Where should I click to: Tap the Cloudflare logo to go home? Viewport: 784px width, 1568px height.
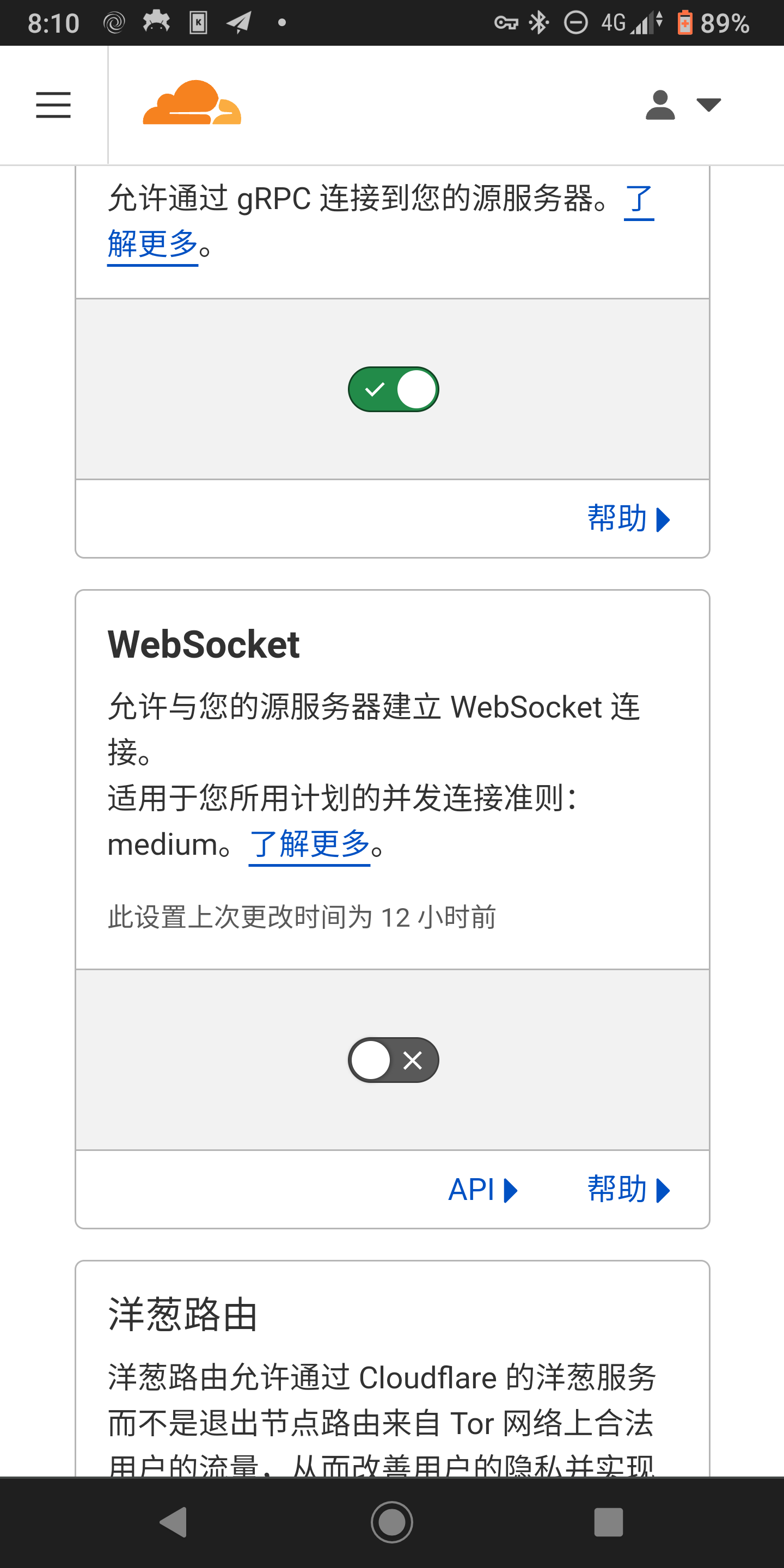click(x=192, y=103)
